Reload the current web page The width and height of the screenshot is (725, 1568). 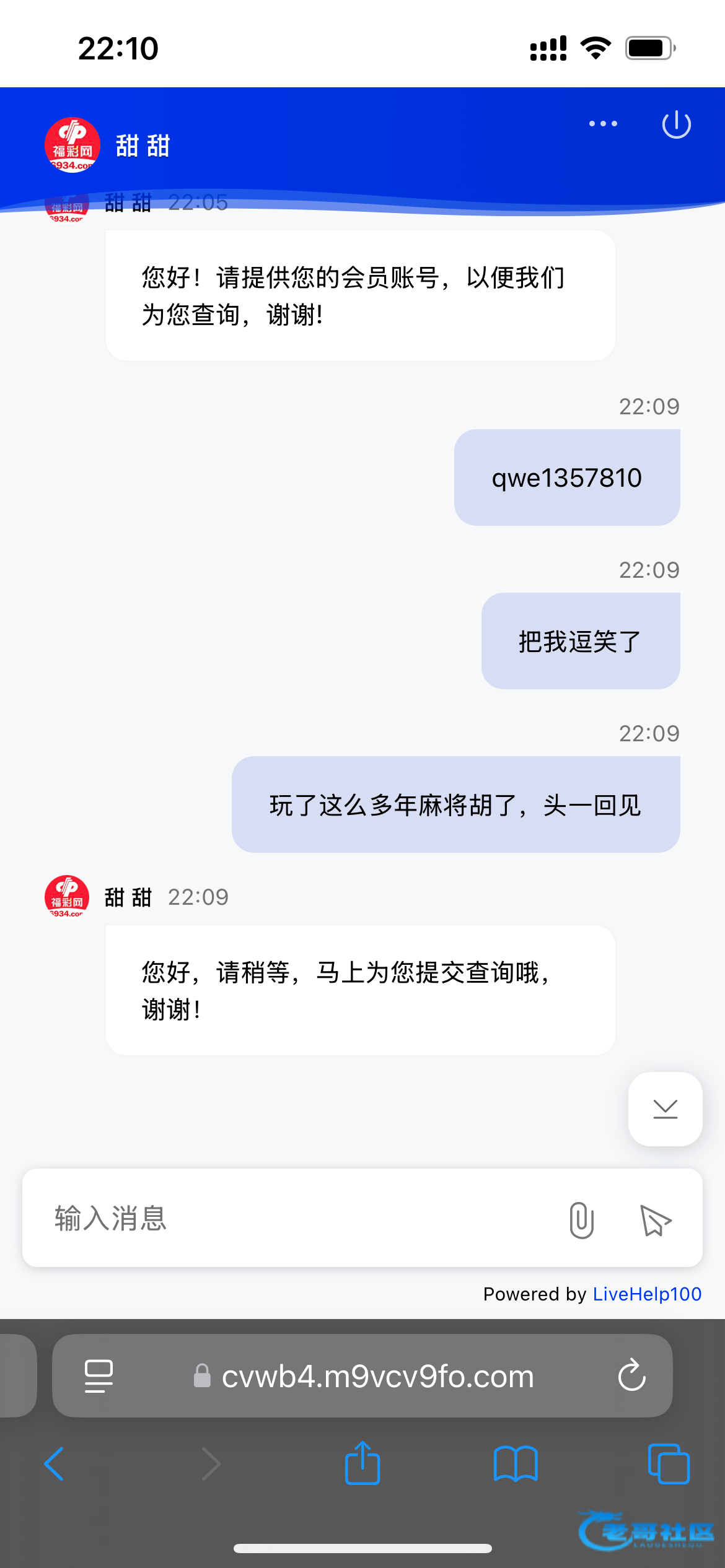(x=631, y=1376)
